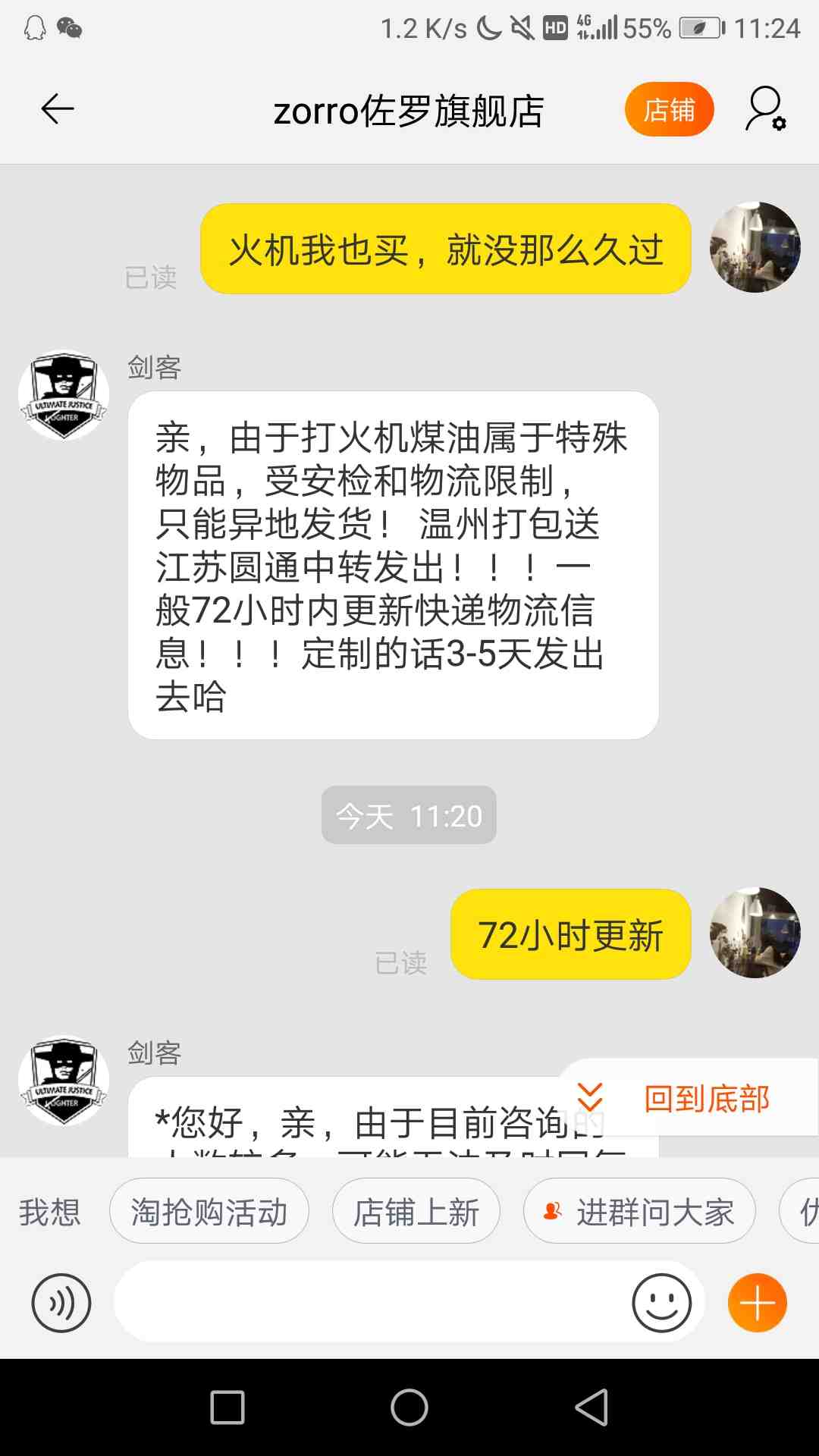This screenshot has height=1456, width=819.
Task: Go back from zorro佐罗旗舰店 chat
Action: pos(58,110)
